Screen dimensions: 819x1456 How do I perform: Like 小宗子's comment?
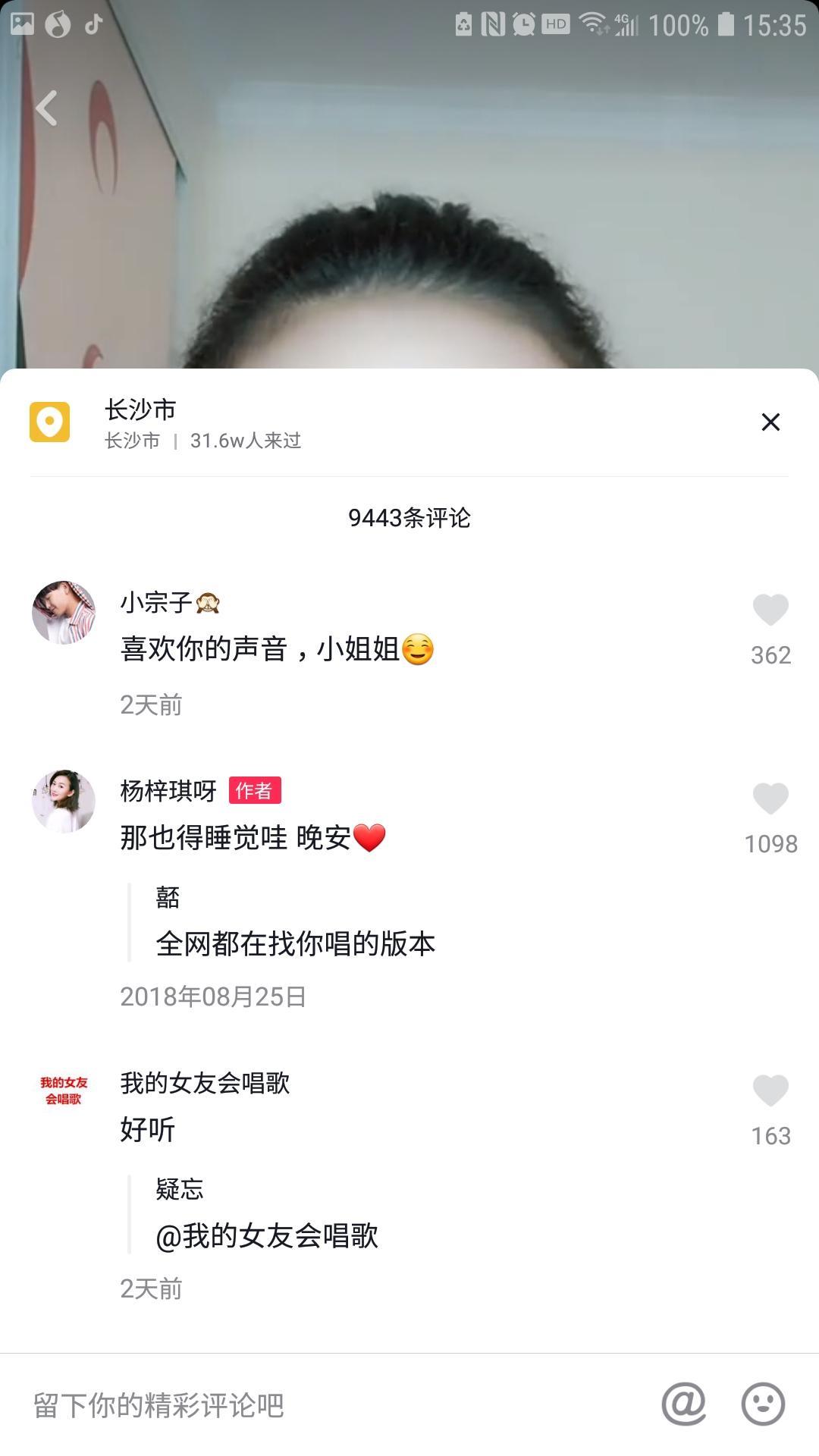coord(770,611)
